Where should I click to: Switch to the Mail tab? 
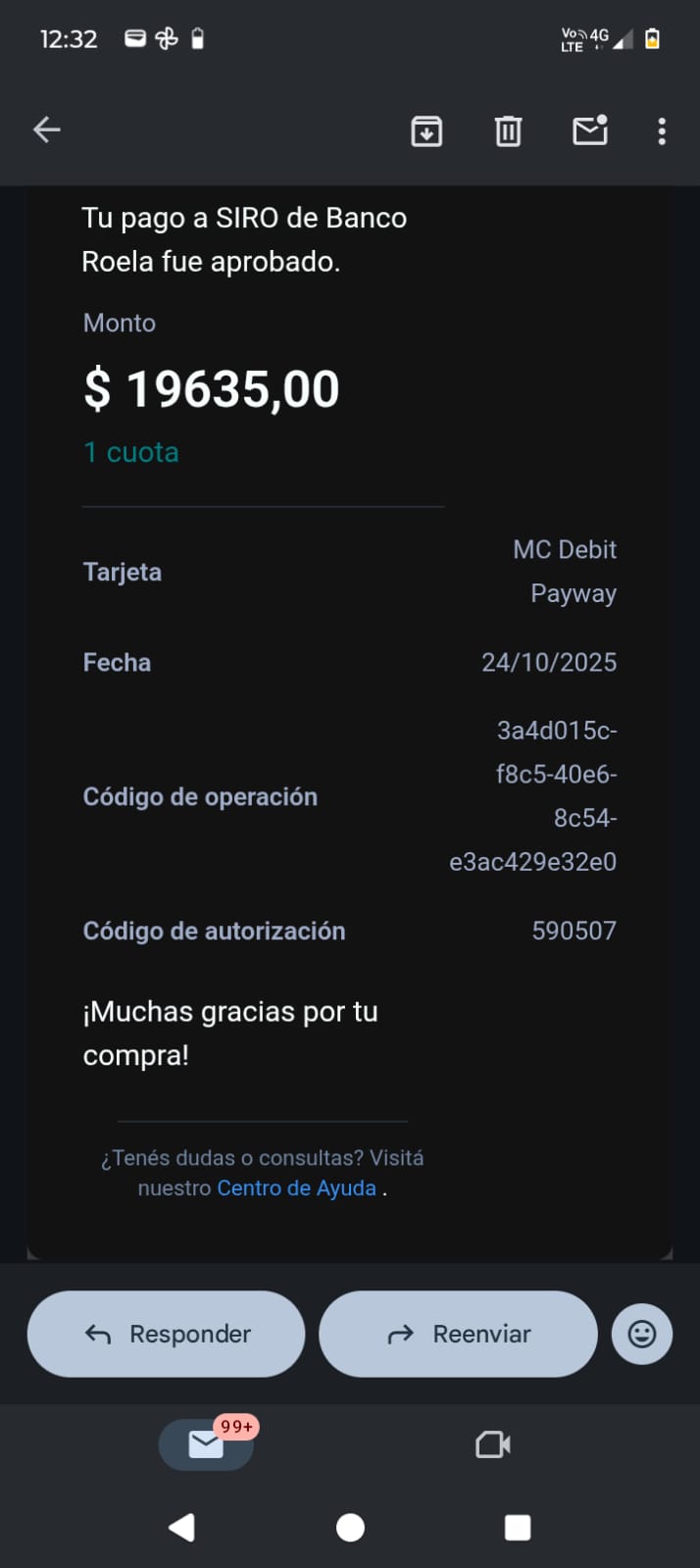coord(206,1444)
